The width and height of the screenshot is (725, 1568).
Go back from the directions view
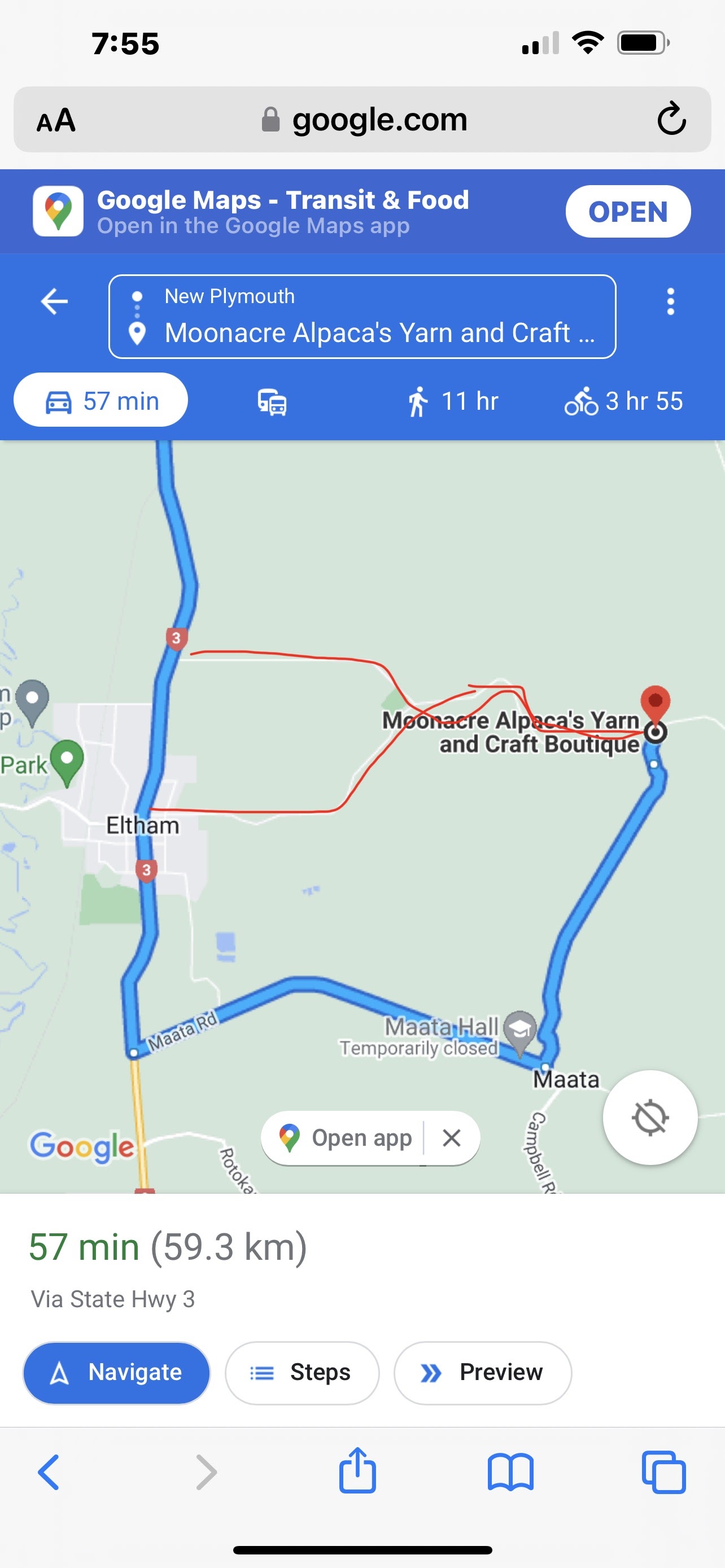pyautogui.click(x=54, y=301)
